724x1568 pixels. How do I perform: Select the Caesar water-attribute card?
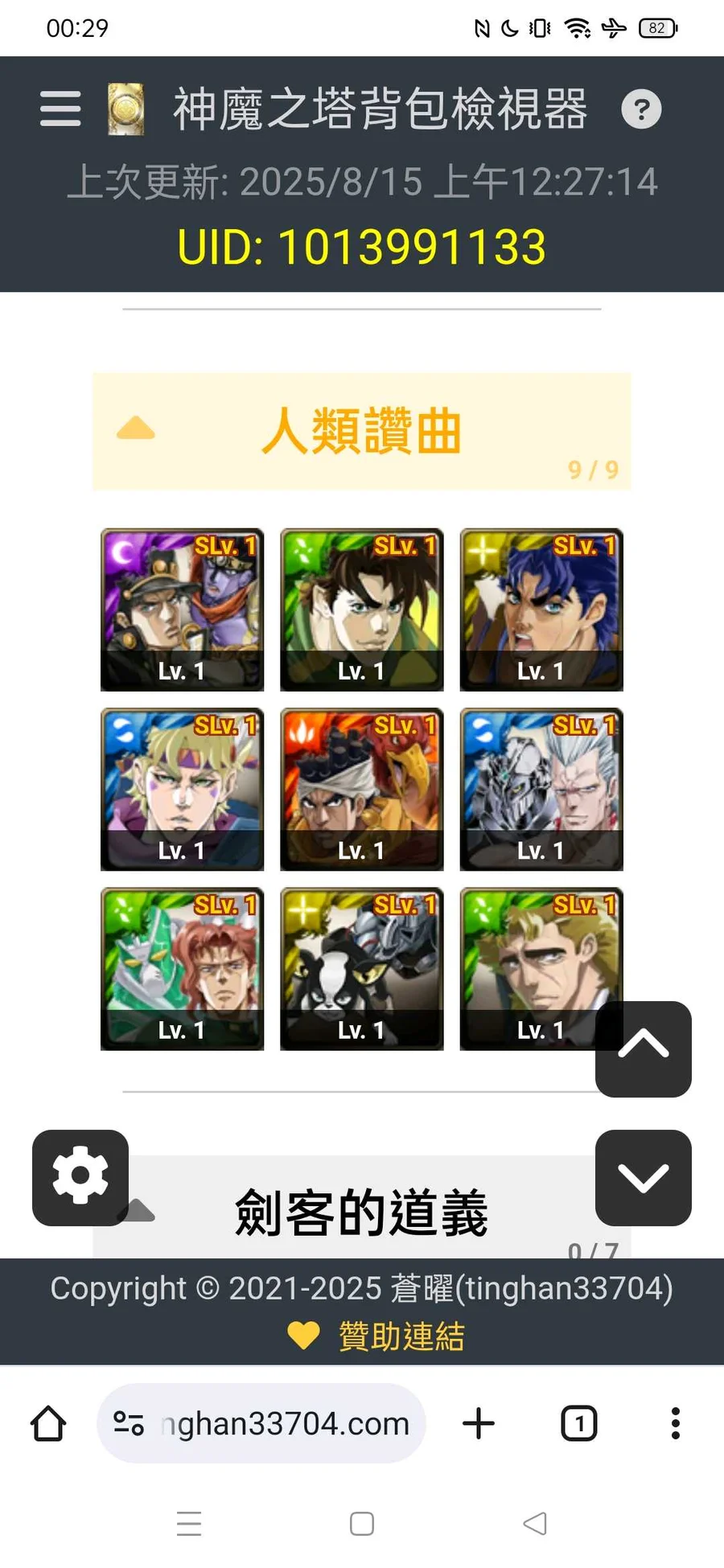[x=182, y=789]
